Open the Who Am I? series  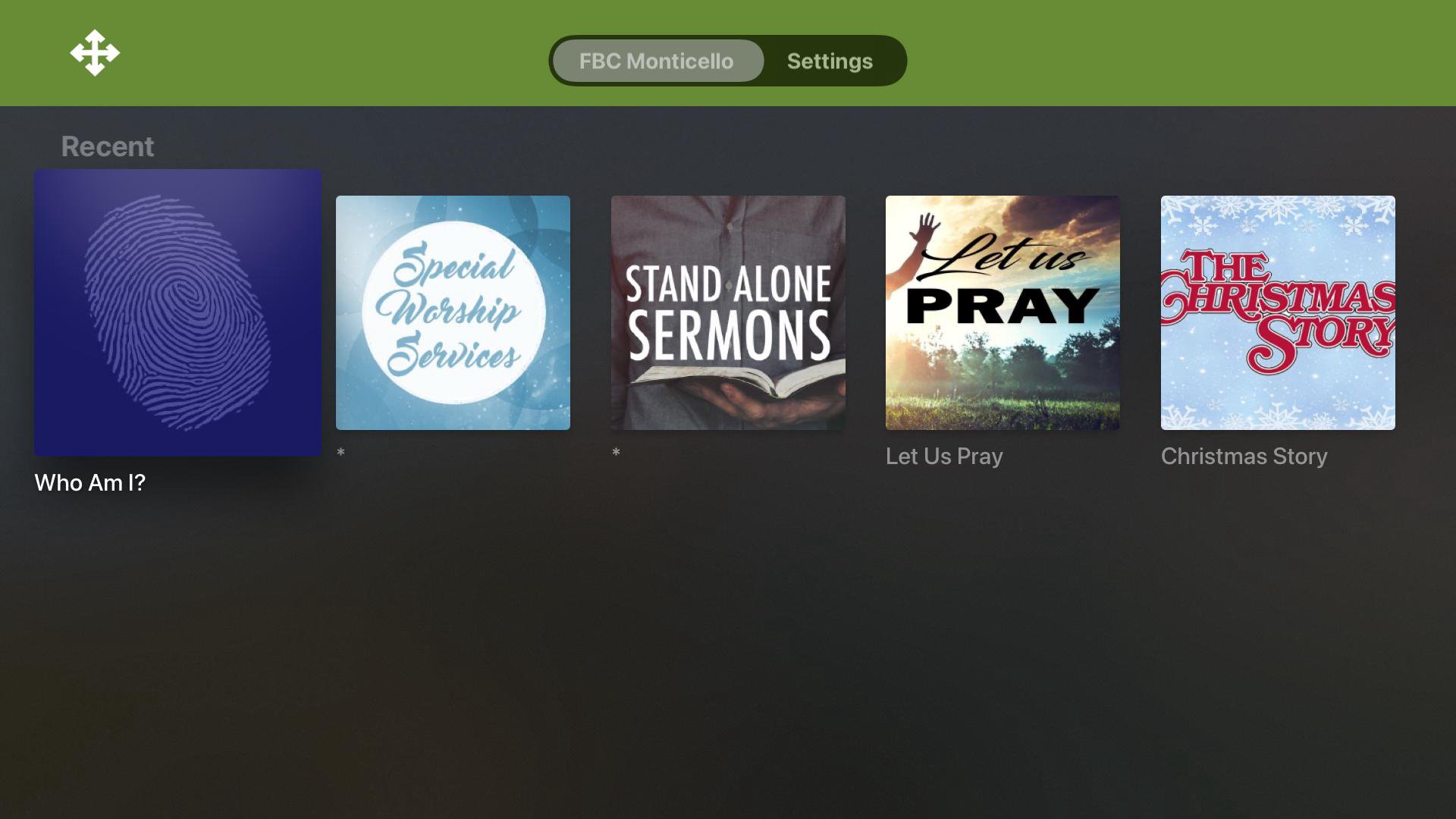pyautogui.click(x=177, y=312)
